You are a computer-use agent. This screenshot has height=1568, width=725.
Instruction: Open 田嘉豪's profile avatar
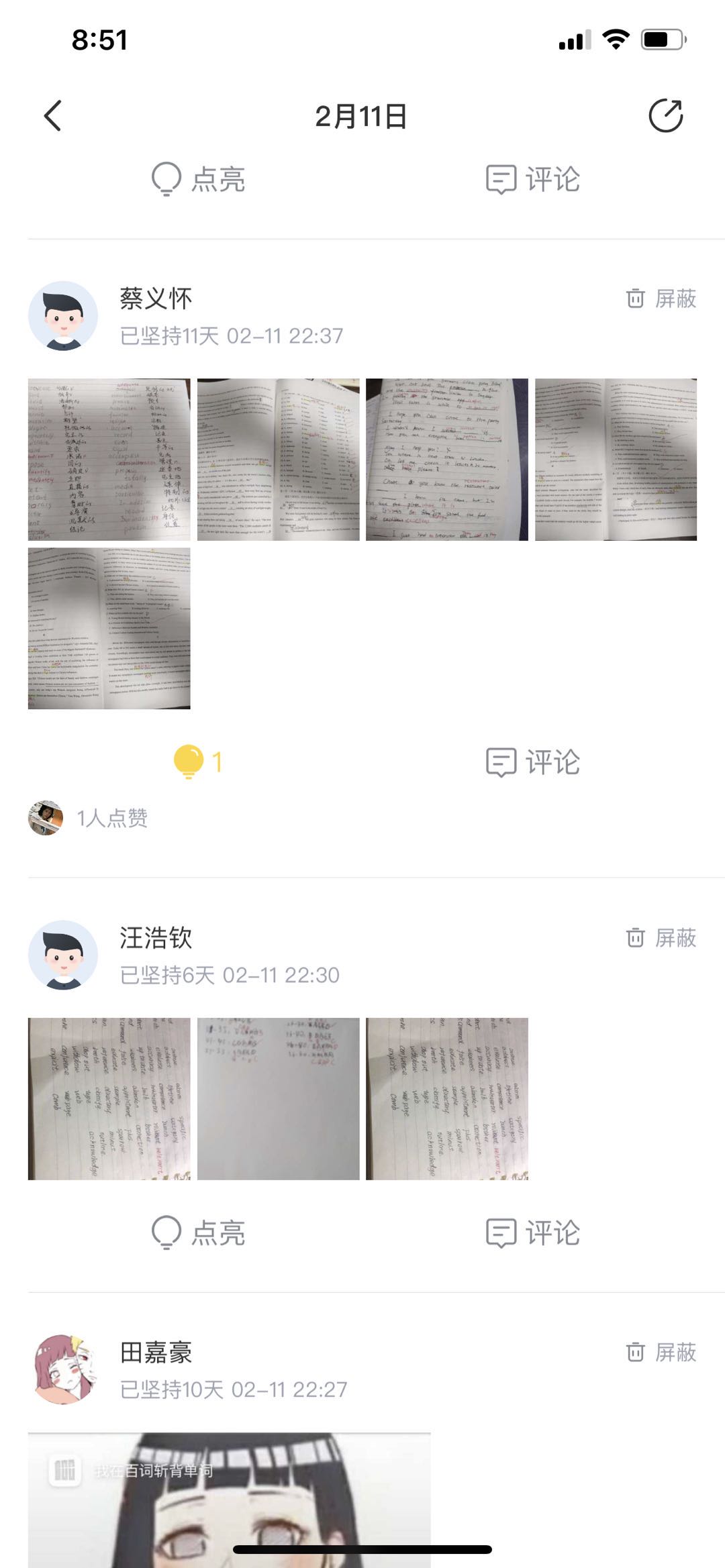pyautogui.click(x=63, y=1369)
